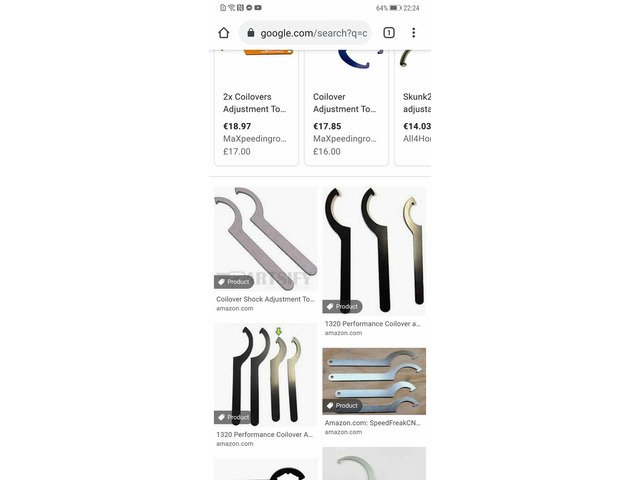
Task: Open the tab switcher
Action: 389,33
